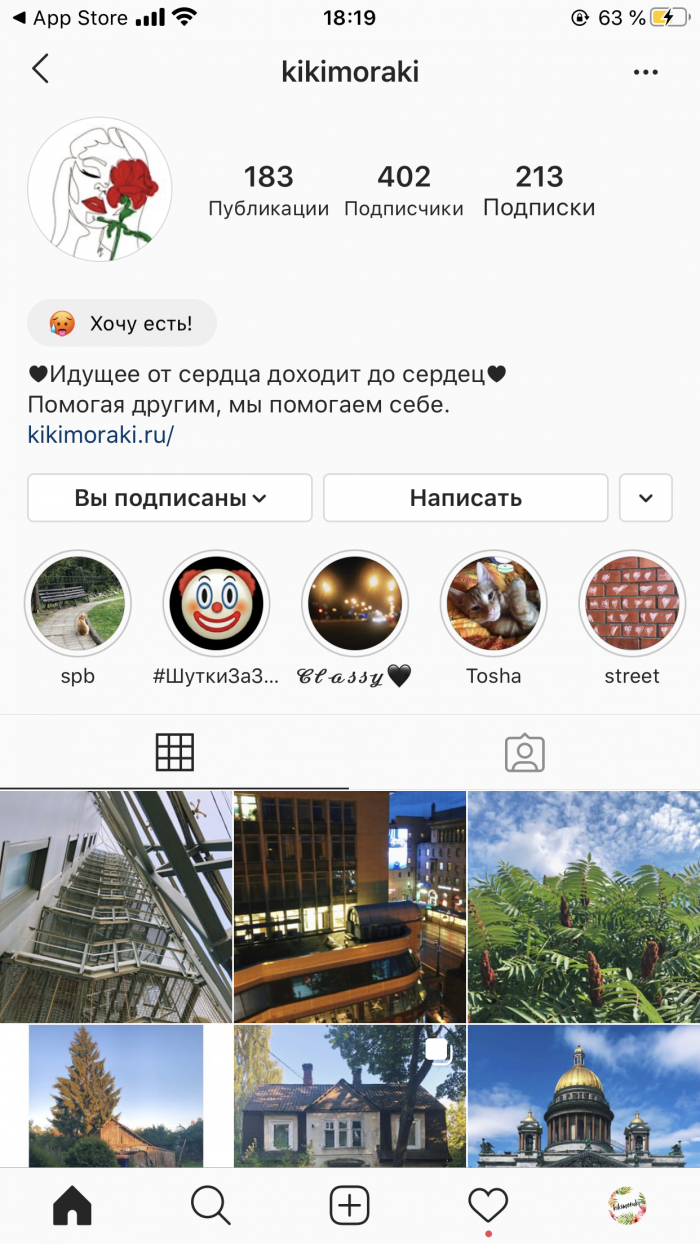700x1244 pixels.
Task: Open the three-dot overflow menu
Action: coord(646,72)
